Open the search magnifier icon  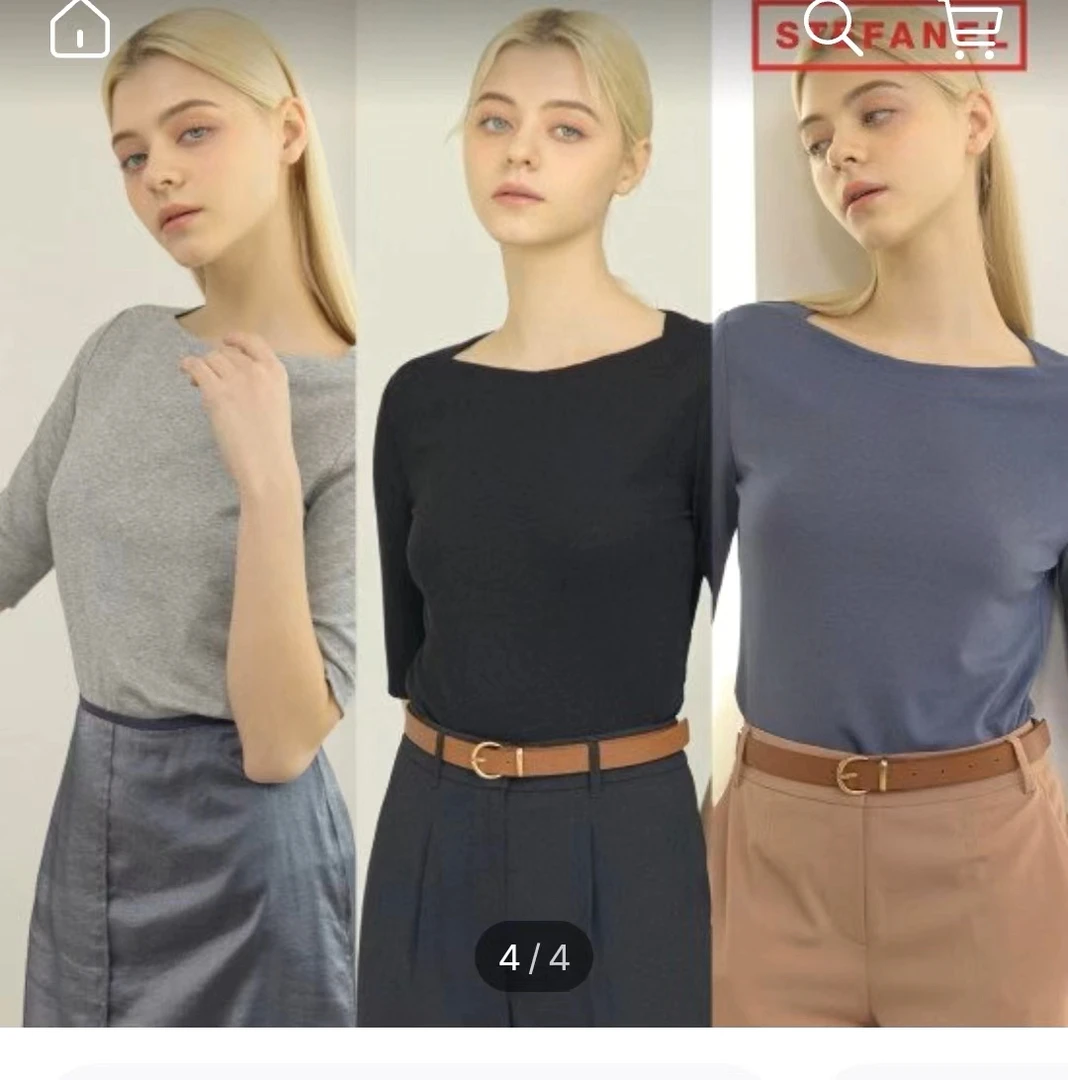click(833, 28)
